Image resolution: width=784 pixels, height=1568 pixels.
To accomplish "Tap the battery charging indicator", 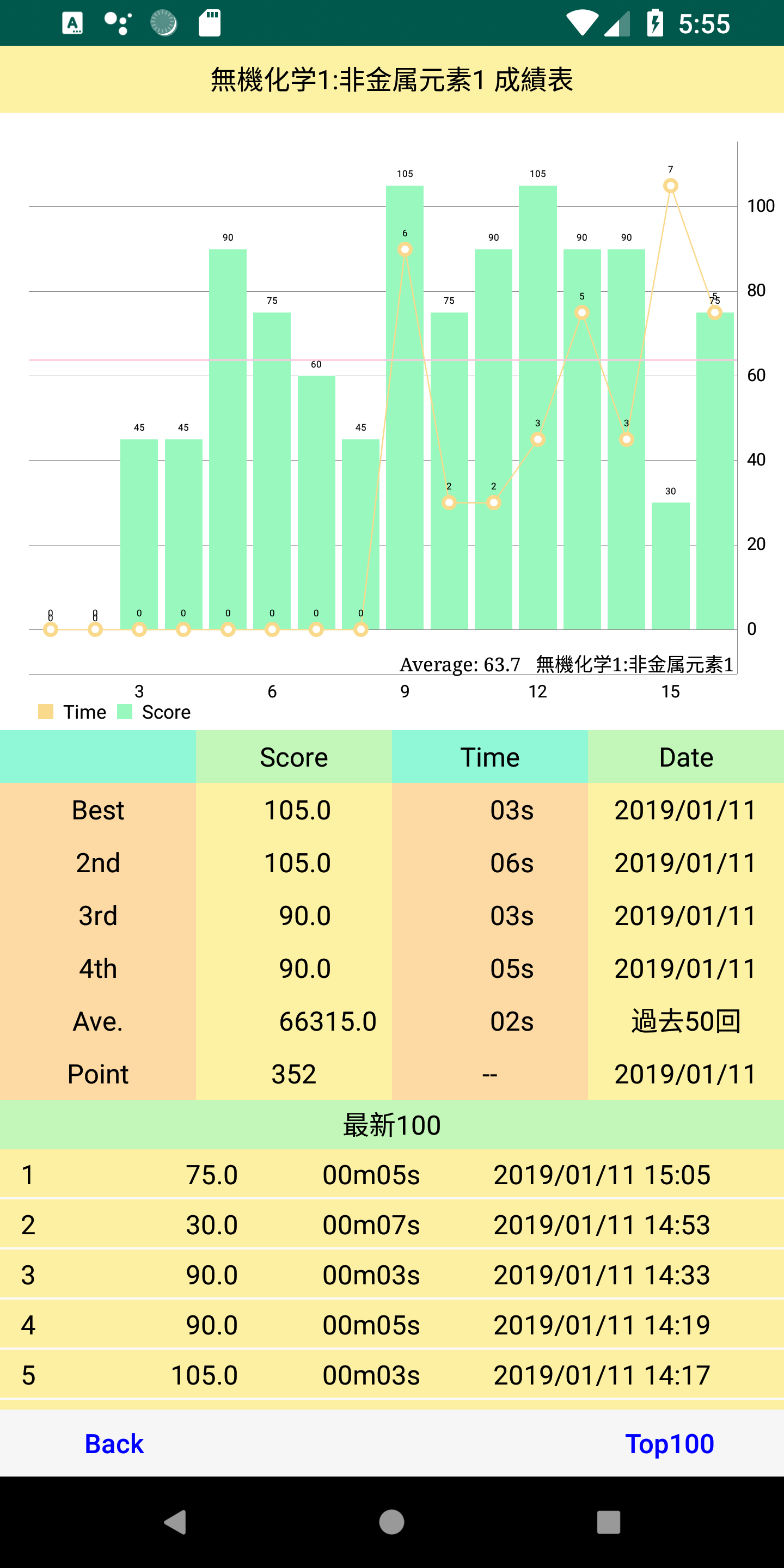I will tap(656, 23).
